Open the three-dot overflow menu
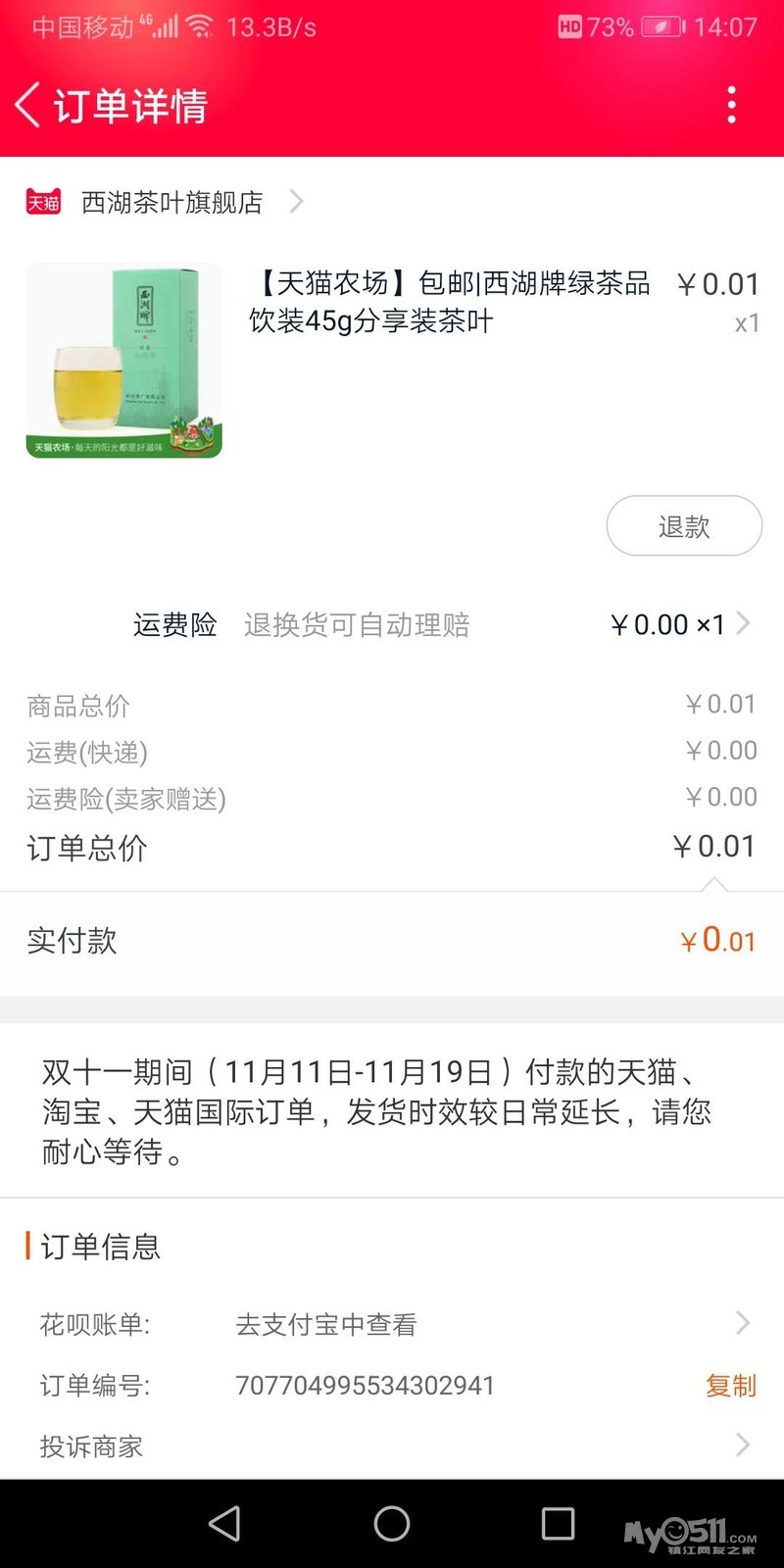The height and width of the screenshot is (1568, 784). coord(731,105)
